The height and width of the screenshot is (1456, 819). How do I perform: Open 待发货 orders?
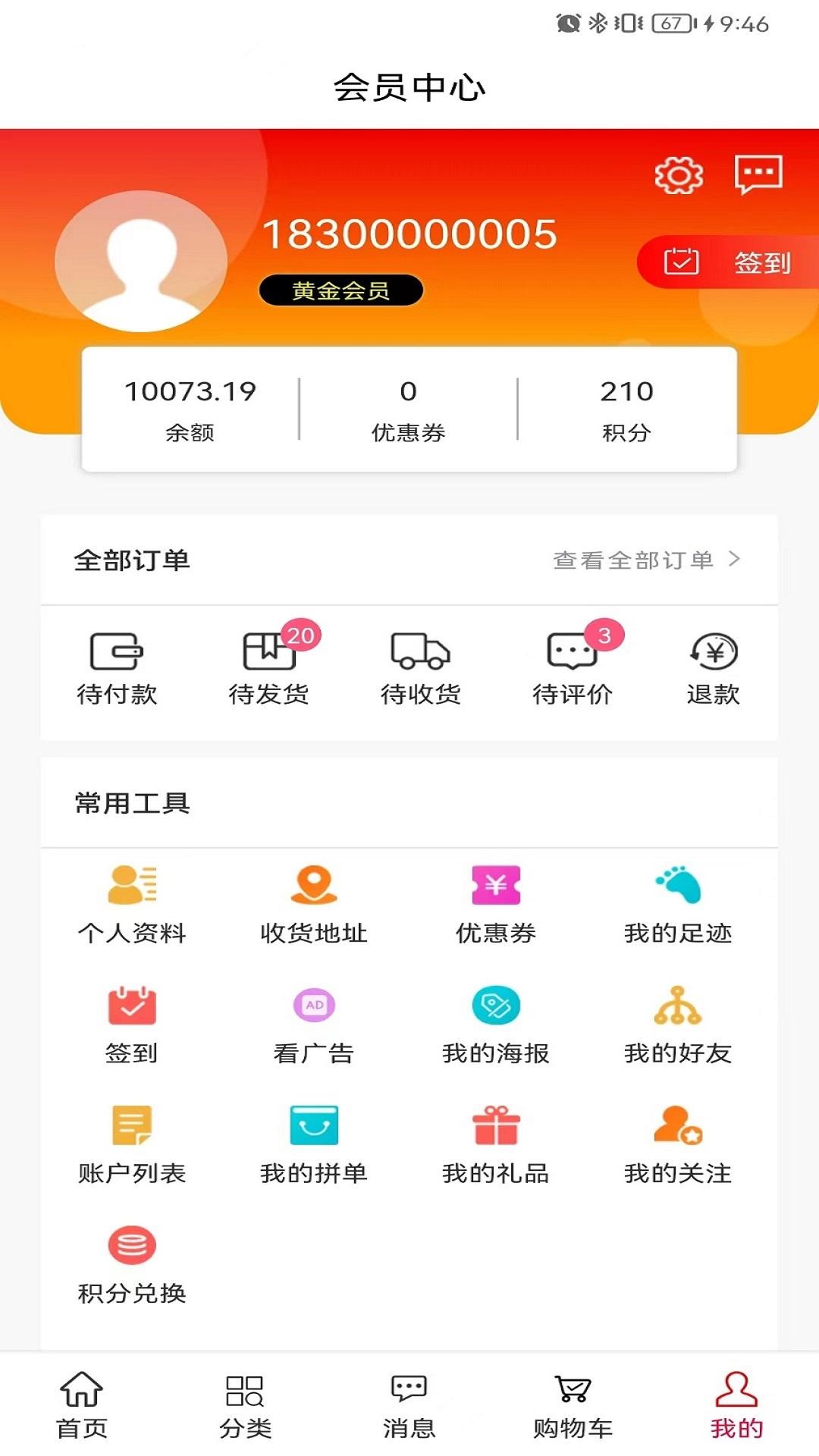(x=269, y=669)
